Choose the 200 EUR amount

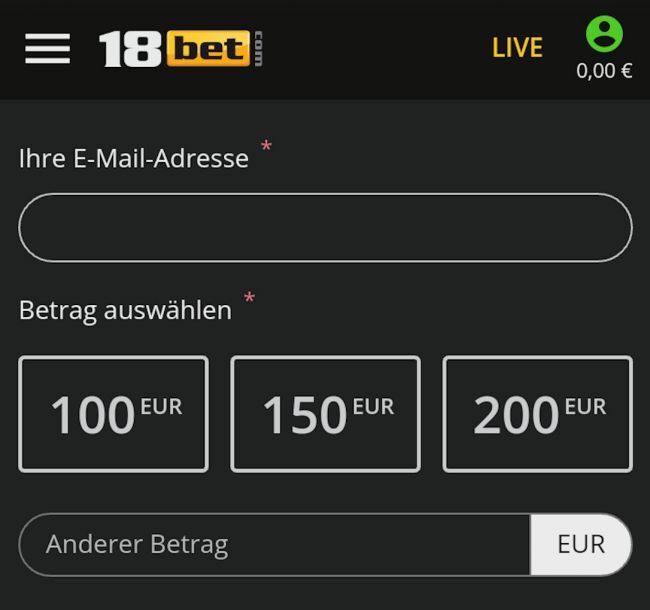[x=537, y=414]
